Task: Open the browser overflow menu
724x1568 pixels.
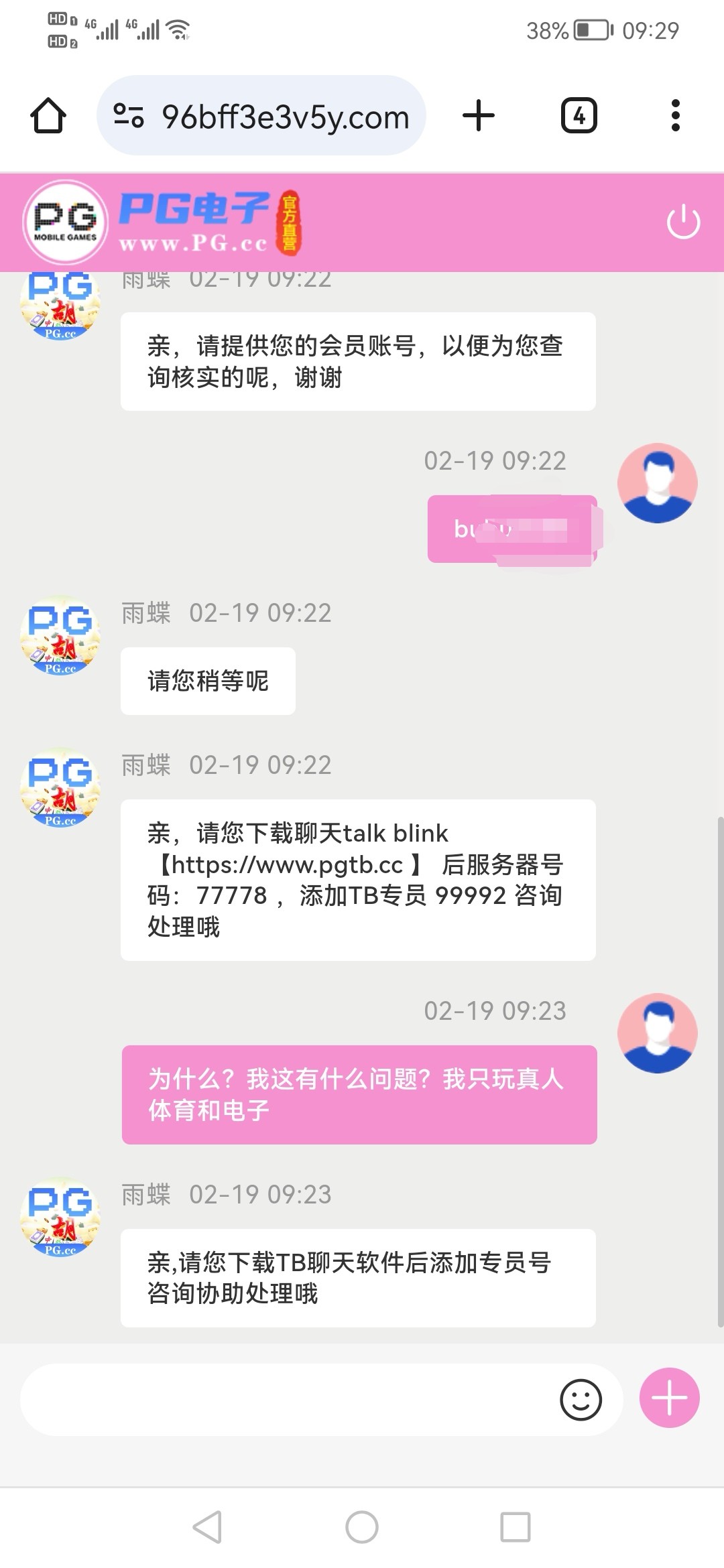Action: pyautogui.click(x=675, y=116)
